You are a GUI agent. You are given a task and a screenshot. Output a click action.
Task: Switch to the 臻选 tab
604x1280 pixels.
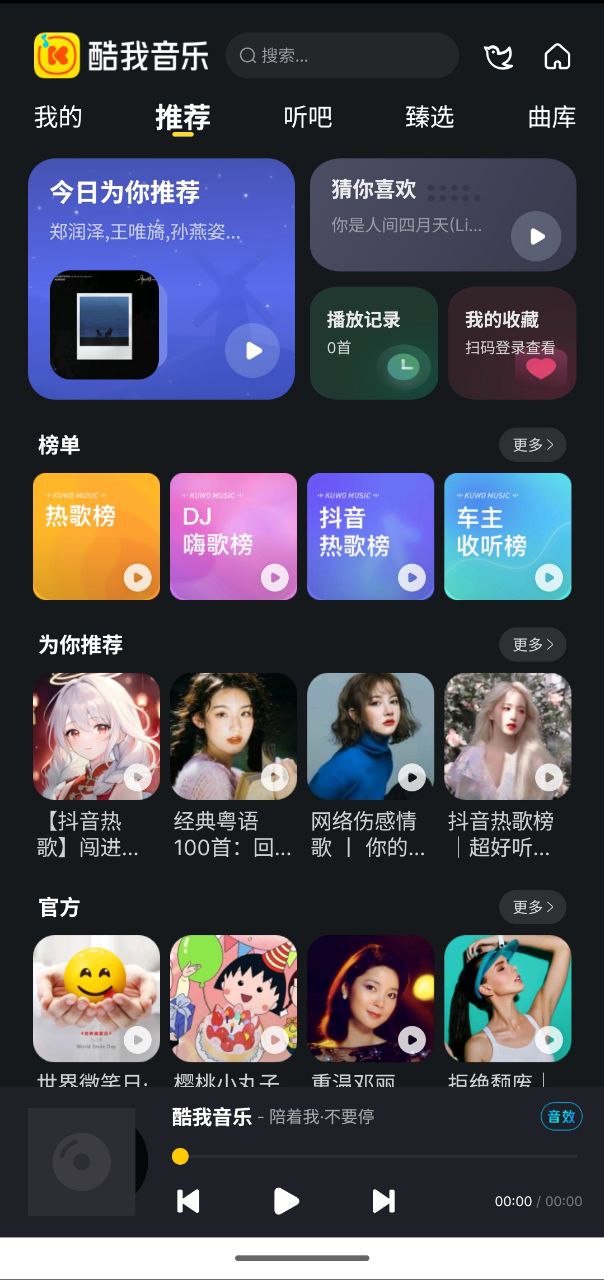coord(430,117)
